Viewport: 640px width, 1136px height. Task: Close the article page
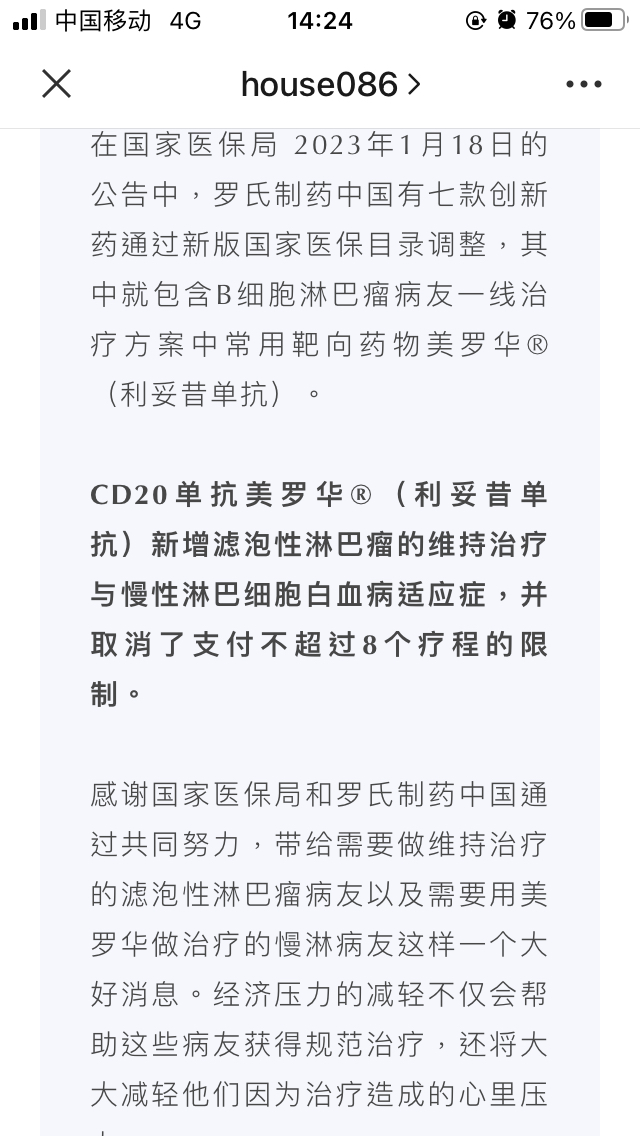(57, 84)
